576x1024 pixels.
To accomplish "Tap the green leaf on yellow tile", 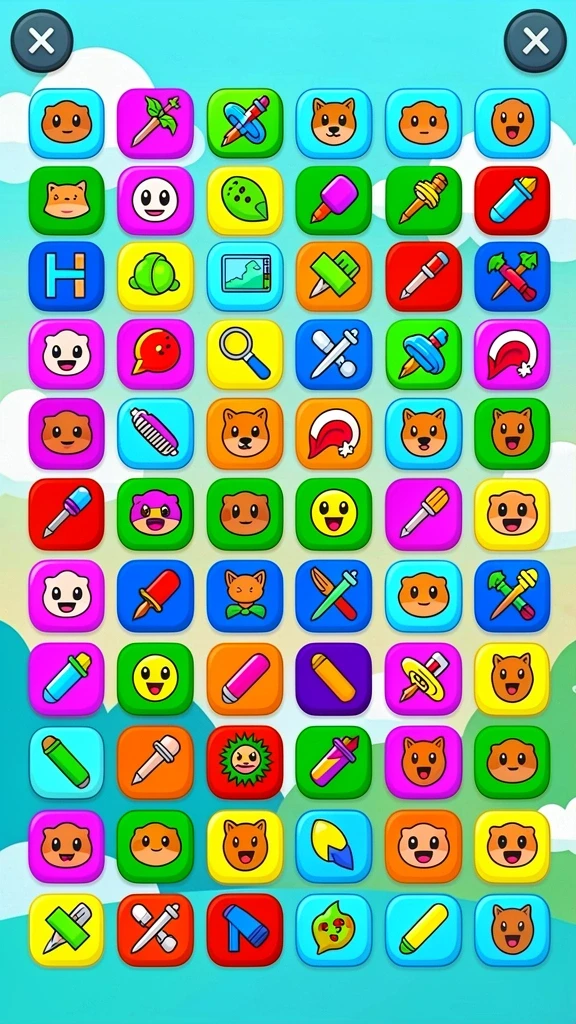I will click(245, 200).
